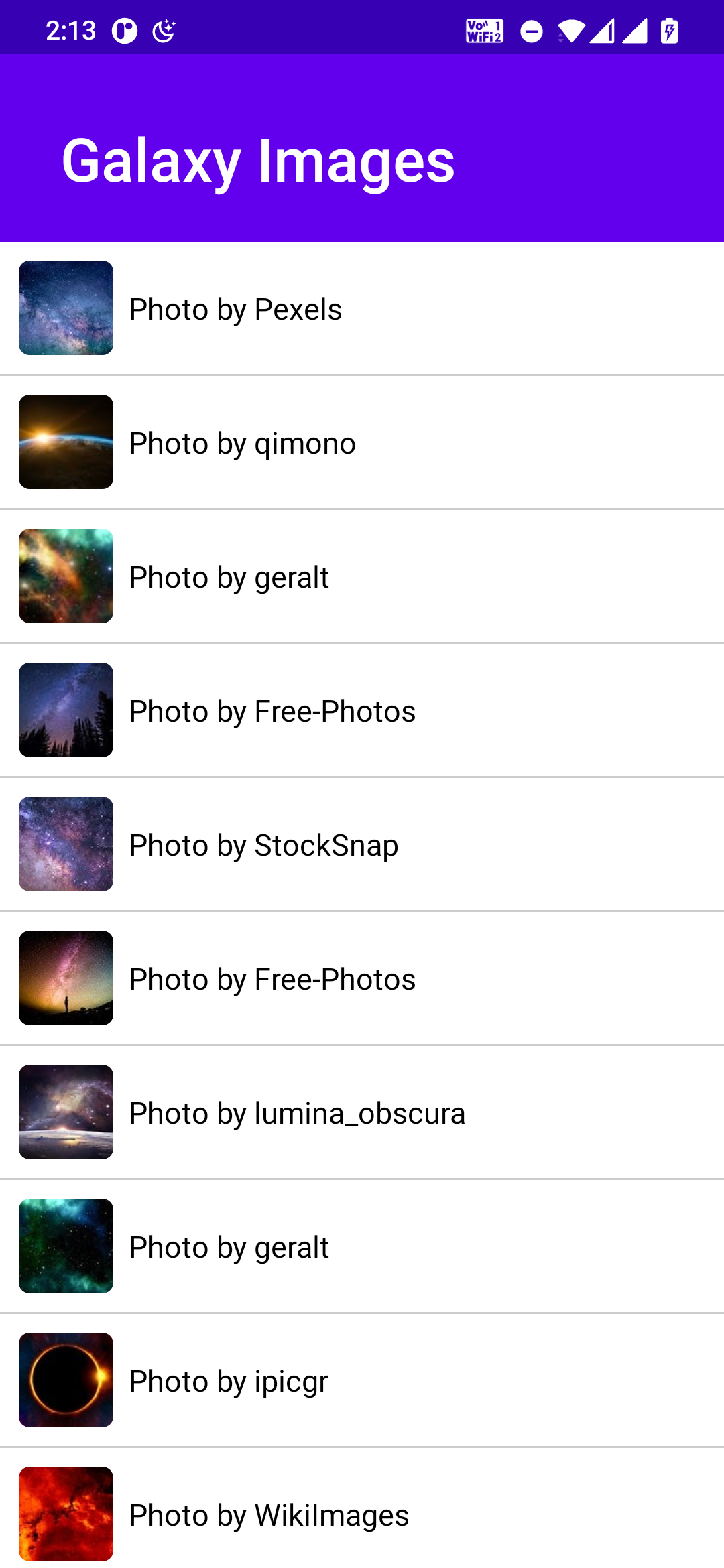Open Photo by geralt with orange nebula thumbnail
The width and height of the screenshot is (724, 1568).
pos(362,576)
